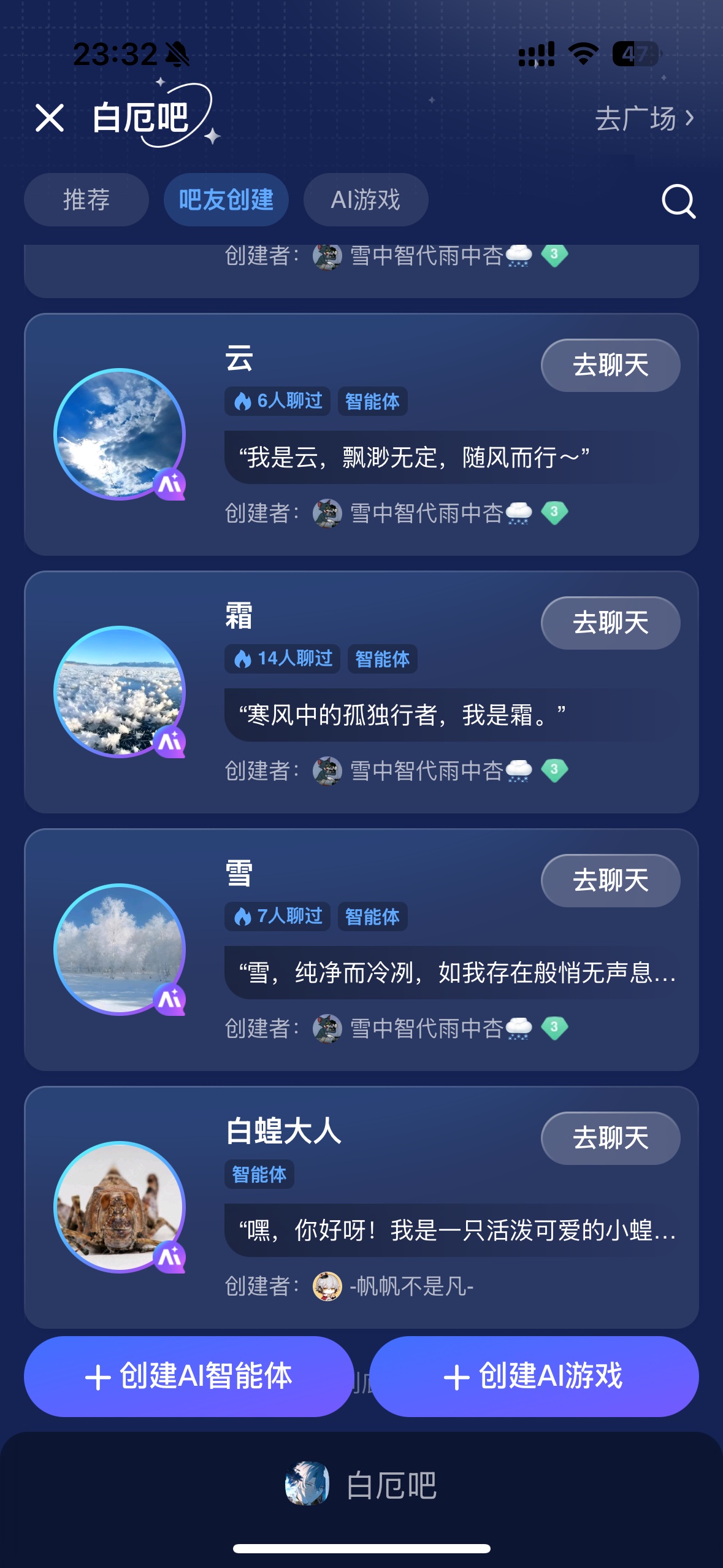Select the 吧友创建 tab
The width and height of the screenshot is (723, 1568).
pos(226,200)
